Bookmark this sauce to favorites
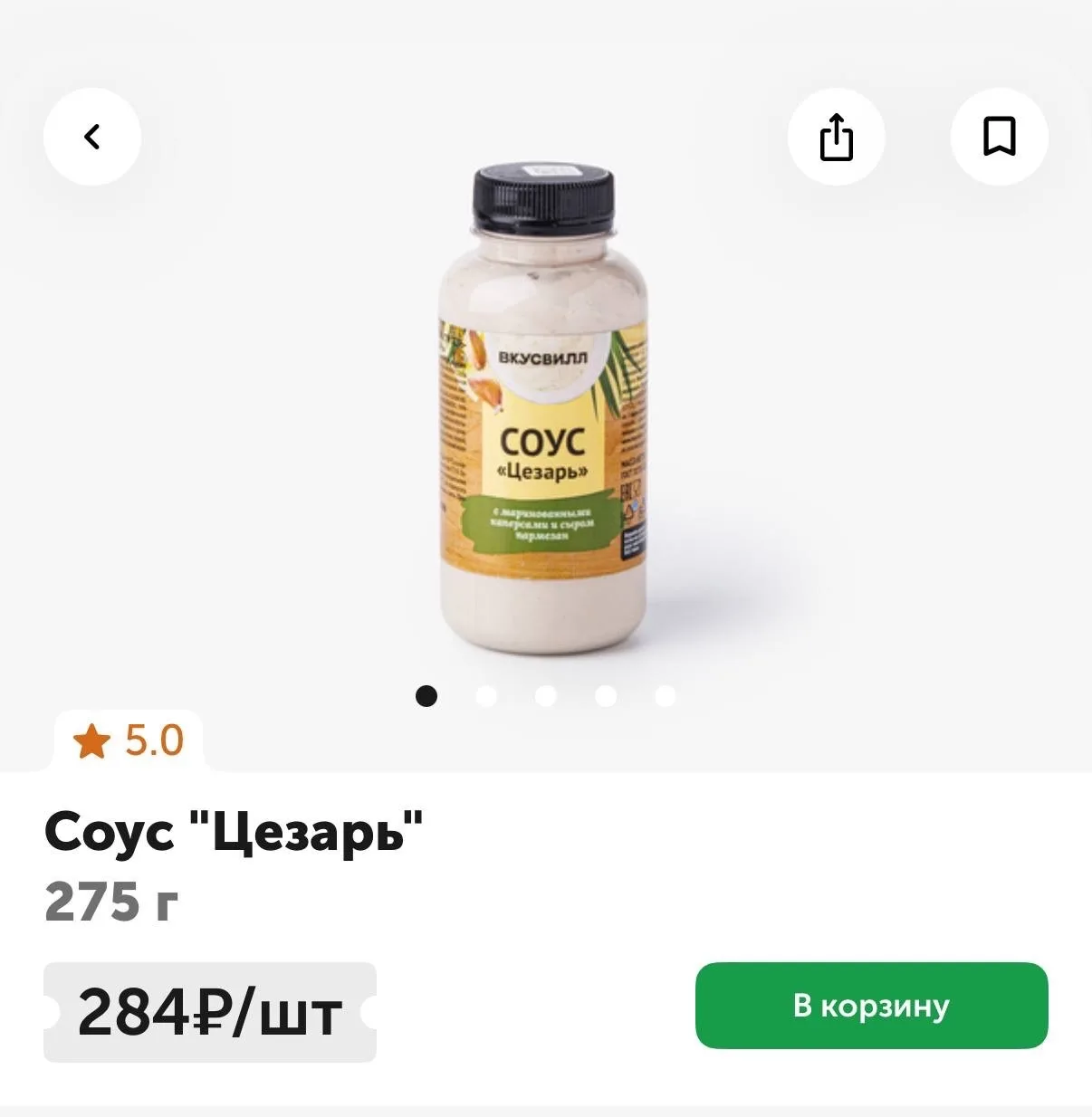 (999, 137)
